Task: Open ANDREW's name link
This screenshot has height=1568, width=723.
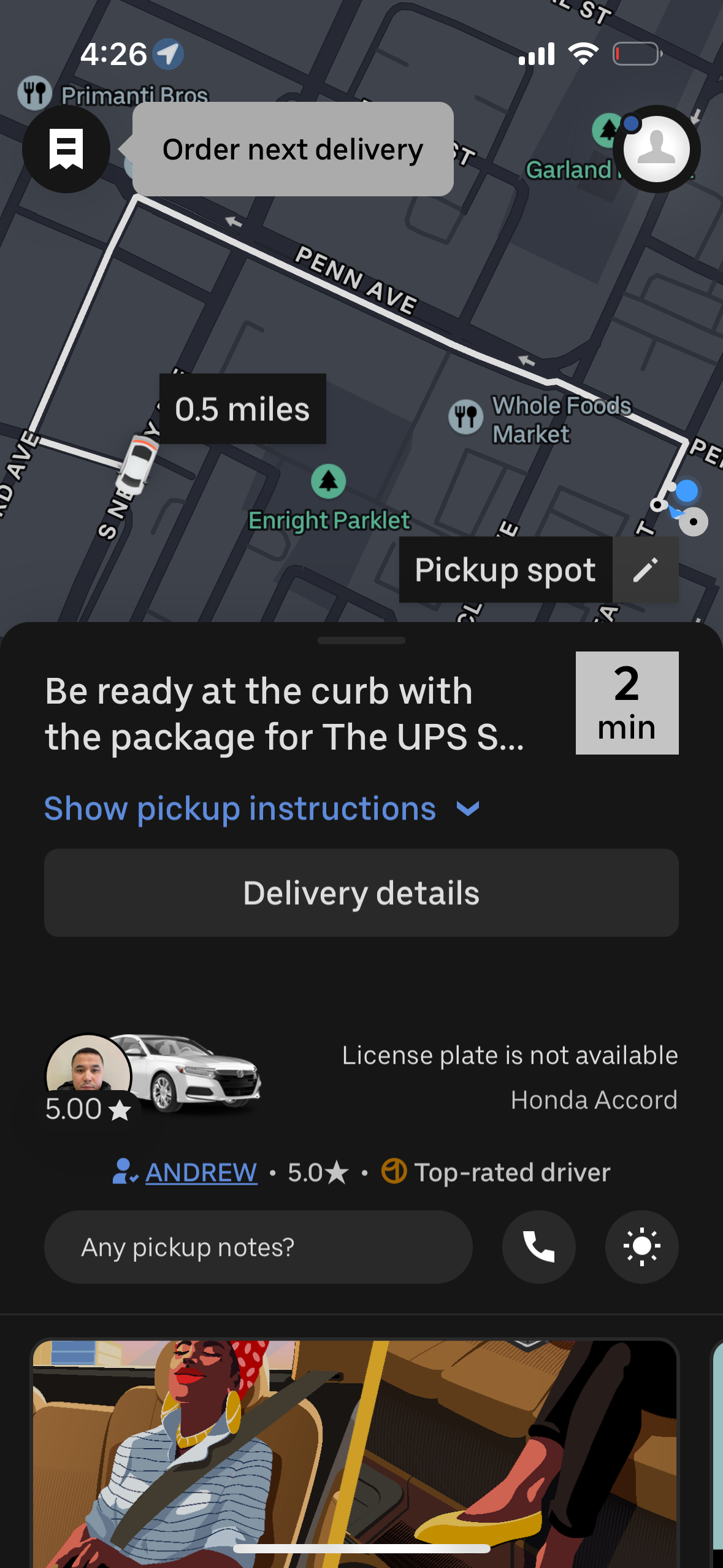Action: point(200,1172)
